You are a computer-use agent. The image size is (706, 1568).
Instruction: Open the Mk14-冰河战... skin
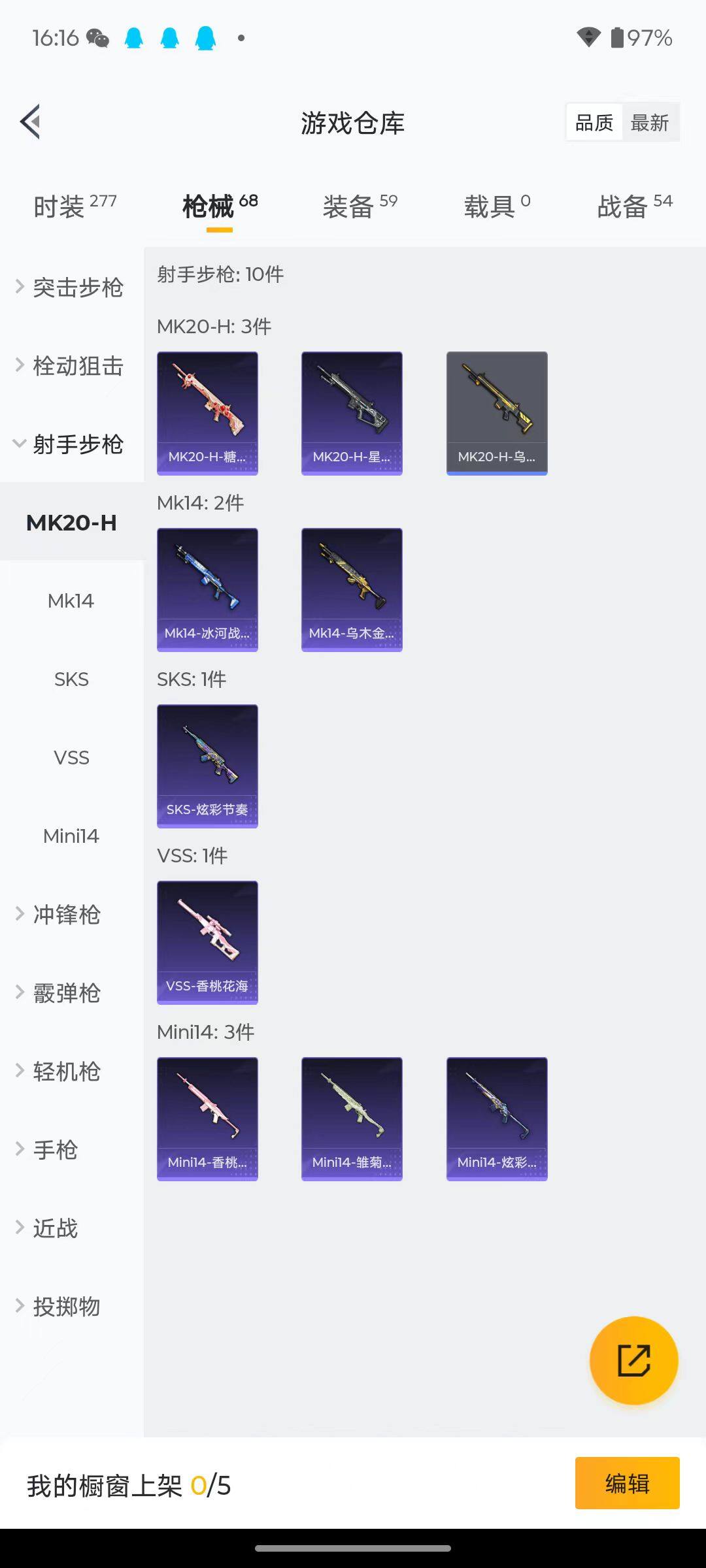(207, 589)
